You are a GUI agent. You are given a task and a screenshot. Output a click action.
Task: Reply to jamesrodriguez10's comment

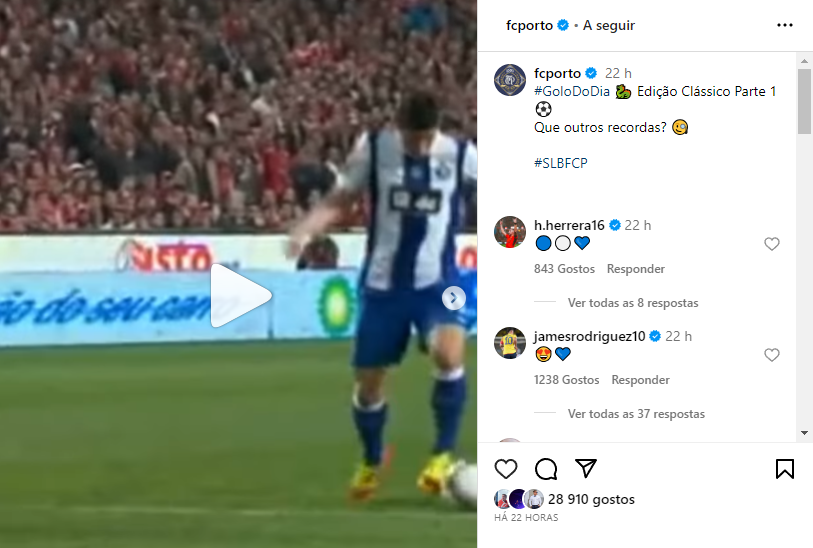tap(641, 380)
